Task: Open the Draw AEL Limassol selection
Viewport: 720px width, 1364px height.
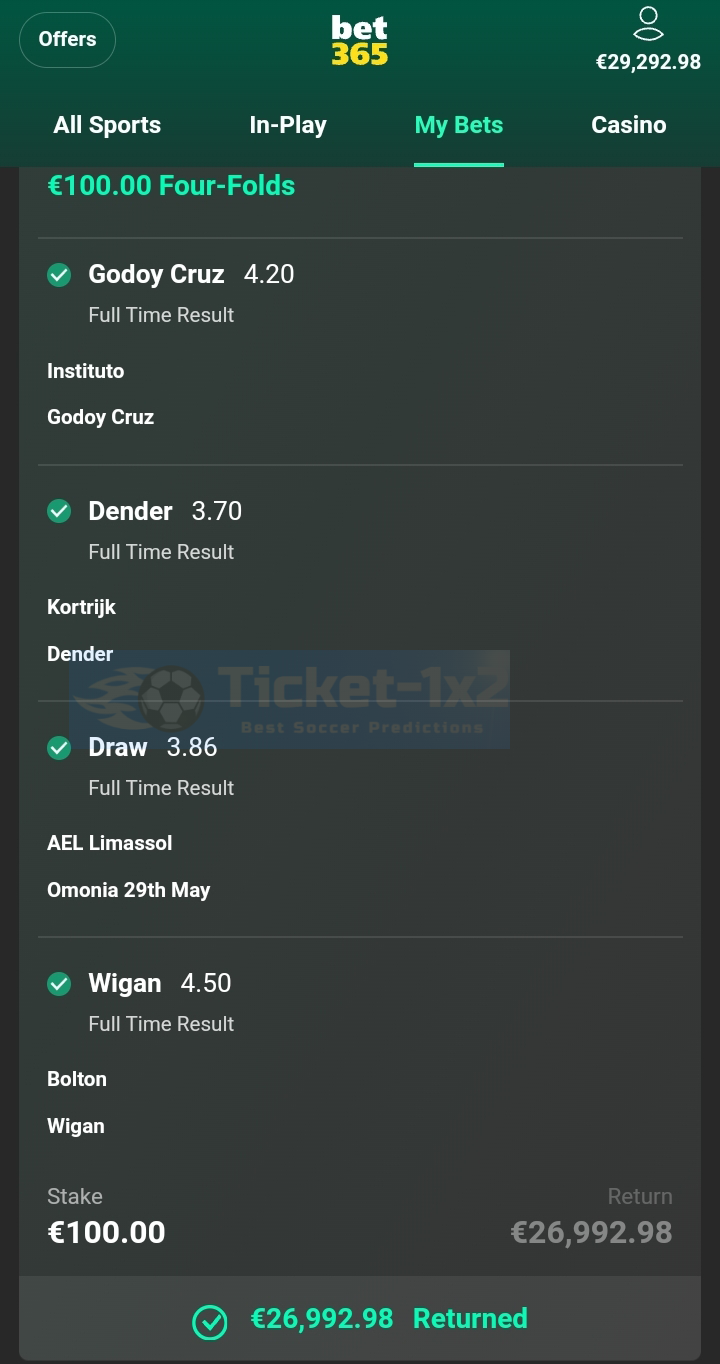Action: click(x=360, y=819)
